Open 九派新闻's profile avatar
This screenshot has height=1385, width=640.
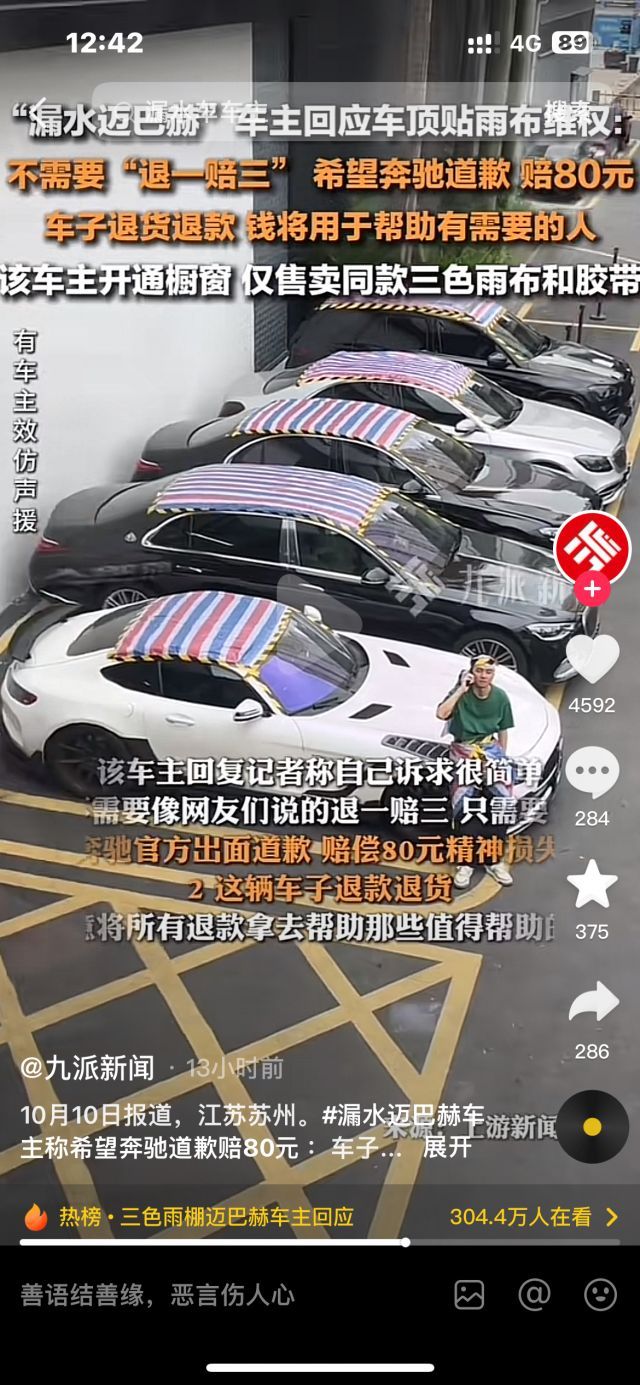coord(592,547)
